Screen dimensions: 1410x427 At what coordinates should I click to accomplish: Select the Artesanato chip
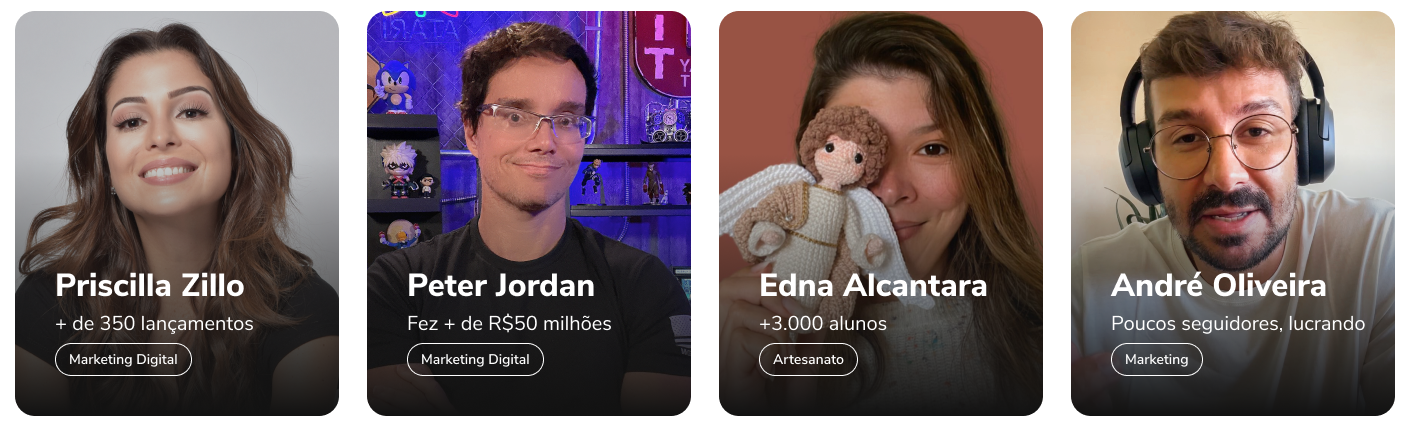[x=808, y=360]
